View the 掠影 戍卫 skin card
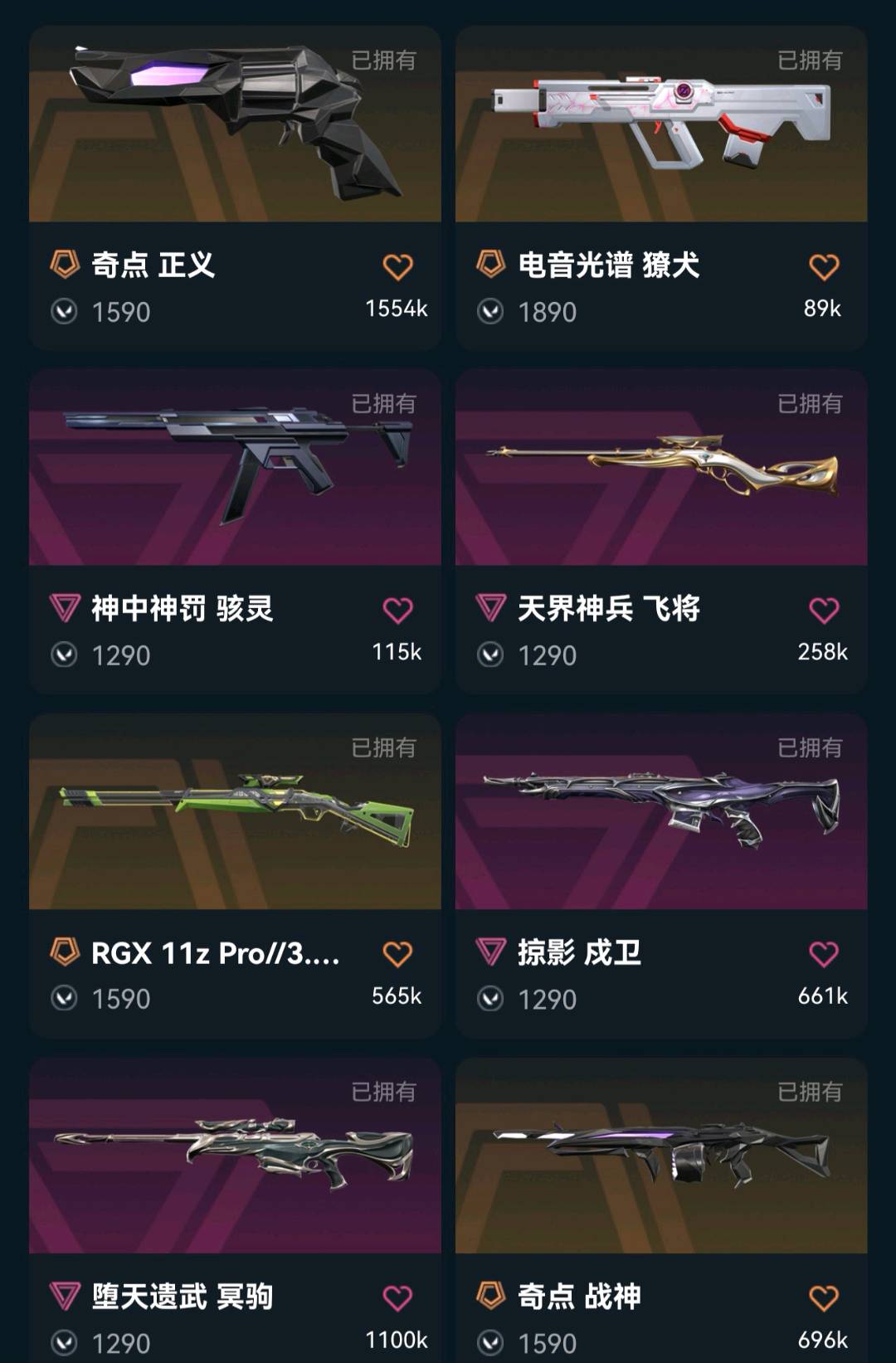896x1363 pixels. [x=661, y=811]
